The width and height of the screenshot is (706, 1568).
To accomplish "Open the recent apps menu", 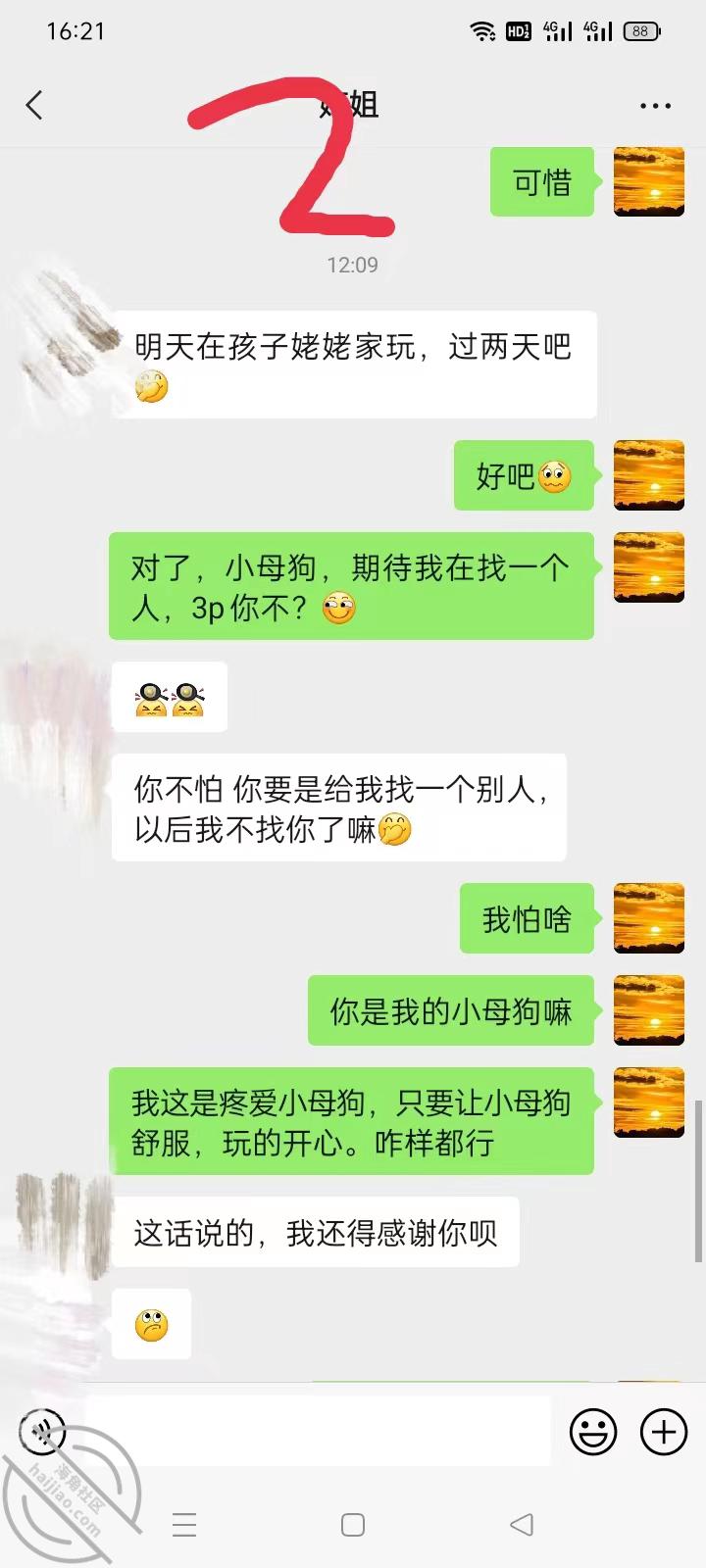I will tap(184, 1524).
